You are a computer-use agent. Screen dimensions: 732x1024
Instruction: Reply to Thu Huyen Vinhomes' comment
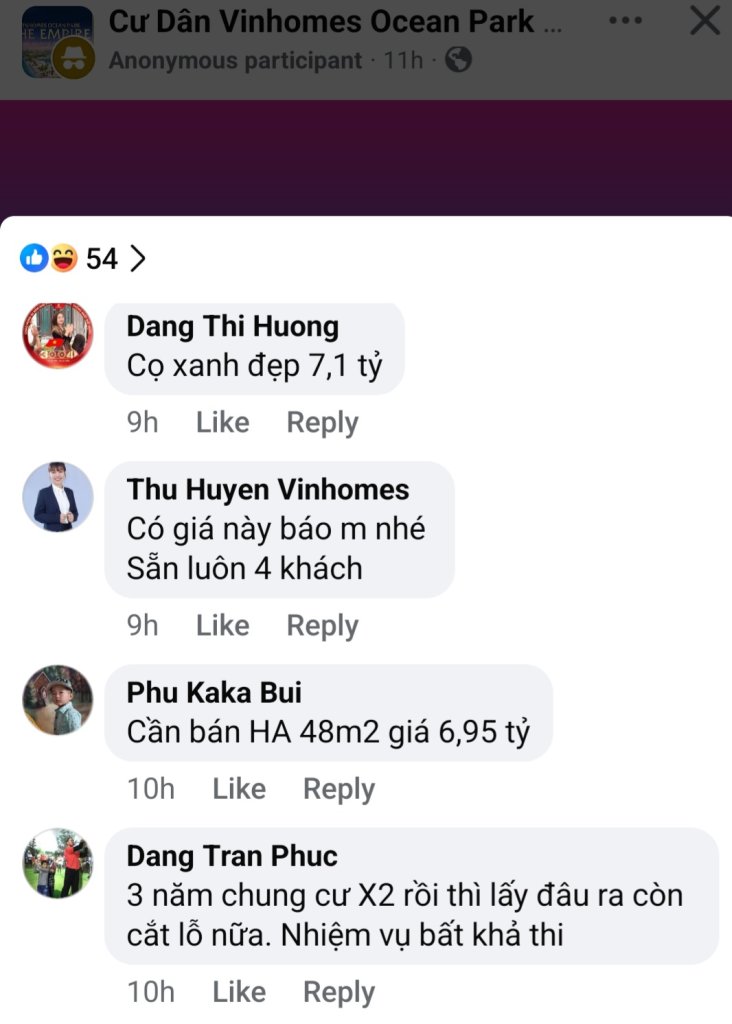point(322,626)
